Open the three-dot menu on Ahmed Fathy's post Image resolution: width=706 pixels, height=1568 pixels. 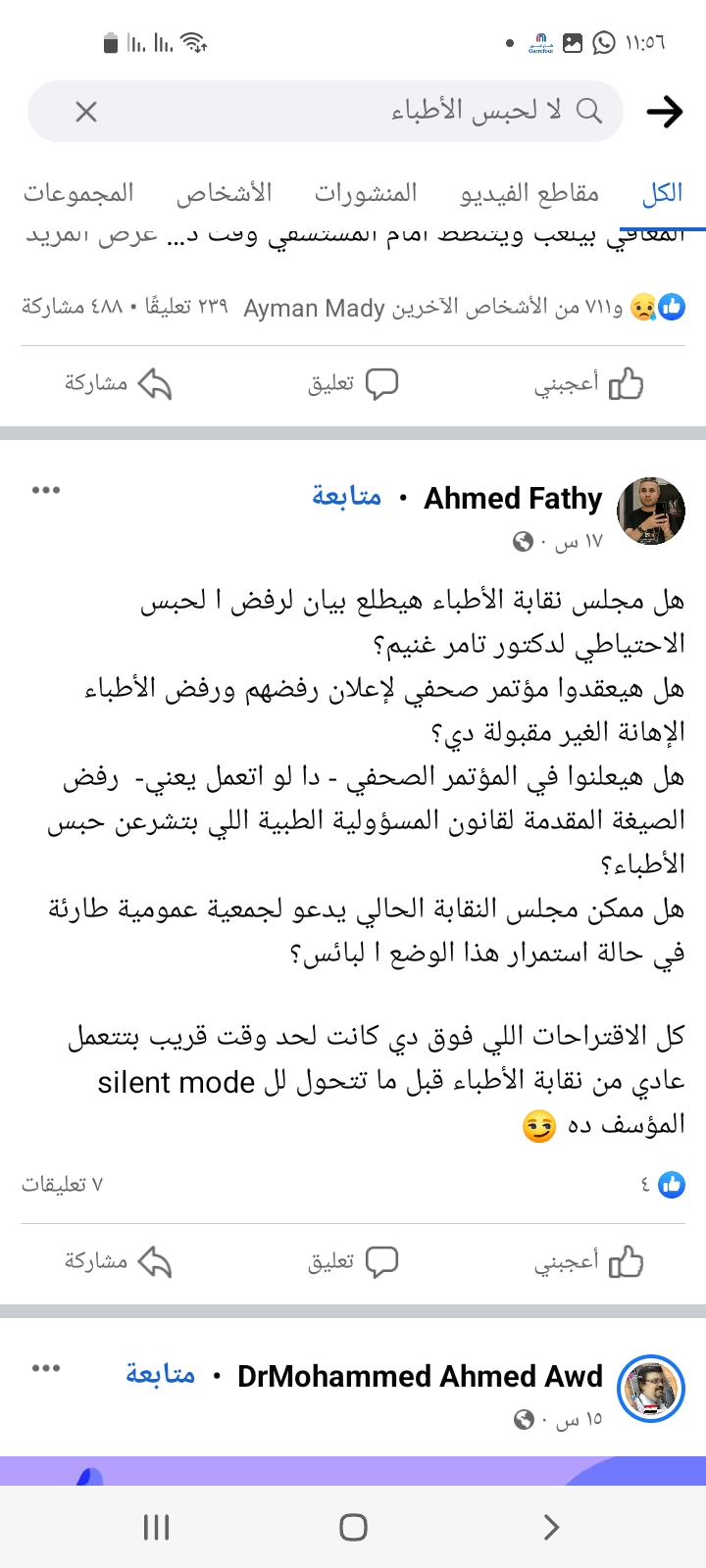point(46,492)
